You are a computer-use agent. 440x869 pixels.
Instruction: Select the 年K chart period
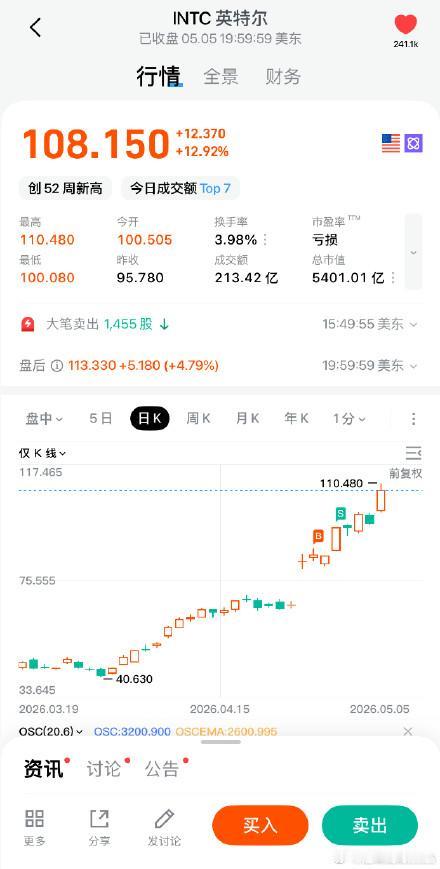[x=296, y=418]
